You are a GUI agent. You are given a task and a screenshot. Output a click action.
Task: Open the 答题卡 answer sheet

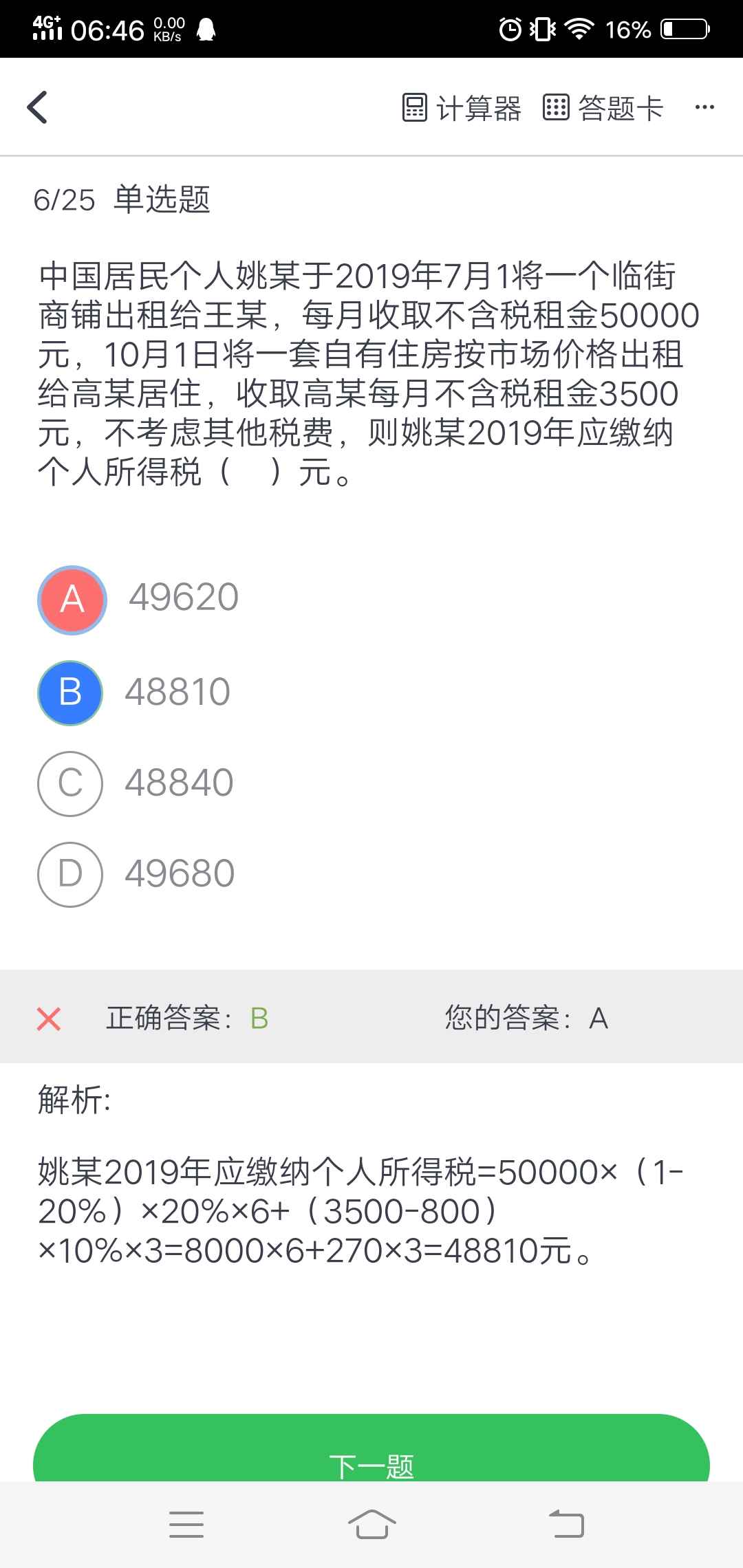[x=603, y=108]
